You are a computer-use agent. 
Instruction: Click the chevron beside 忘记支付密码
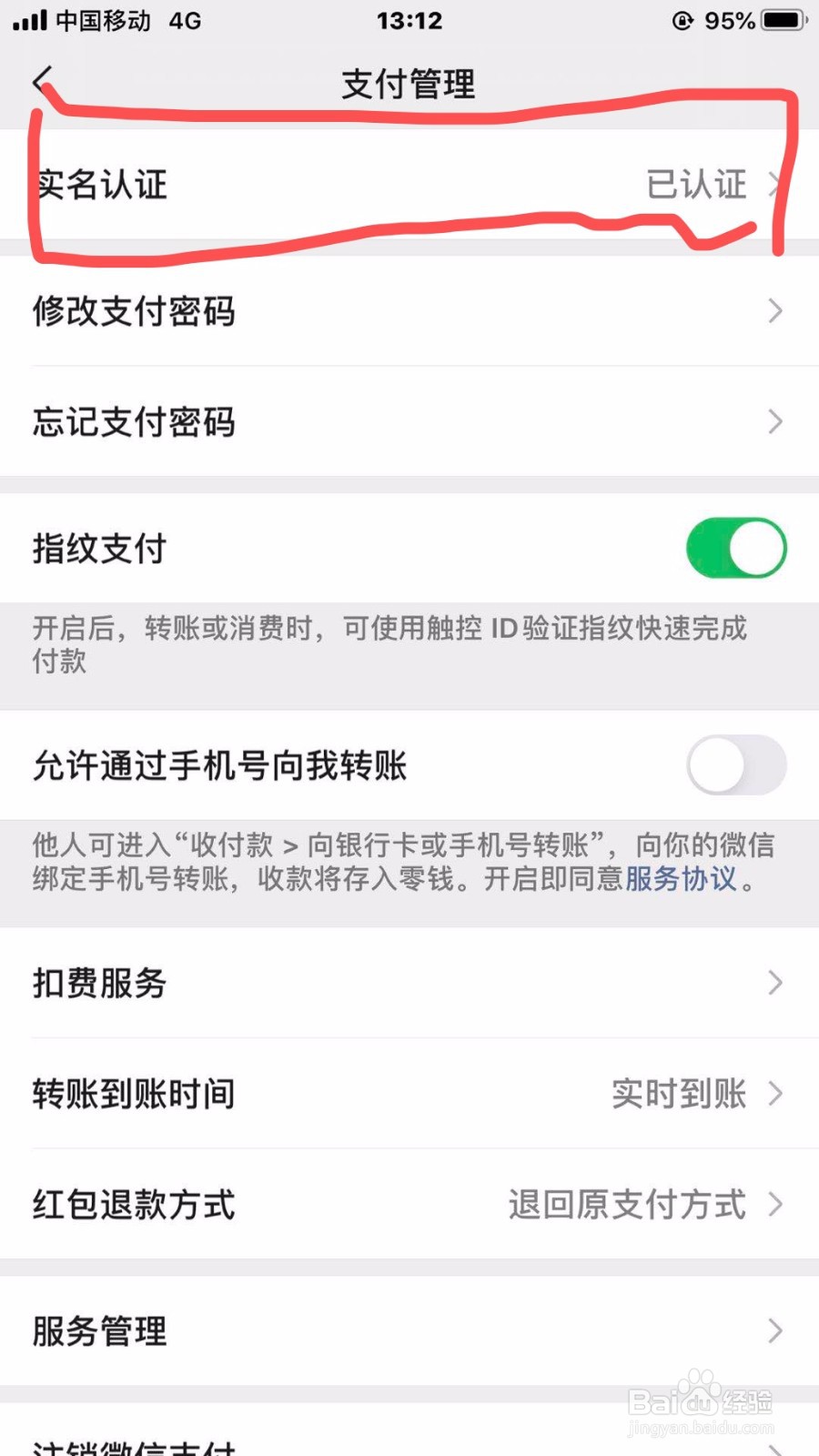775,422
